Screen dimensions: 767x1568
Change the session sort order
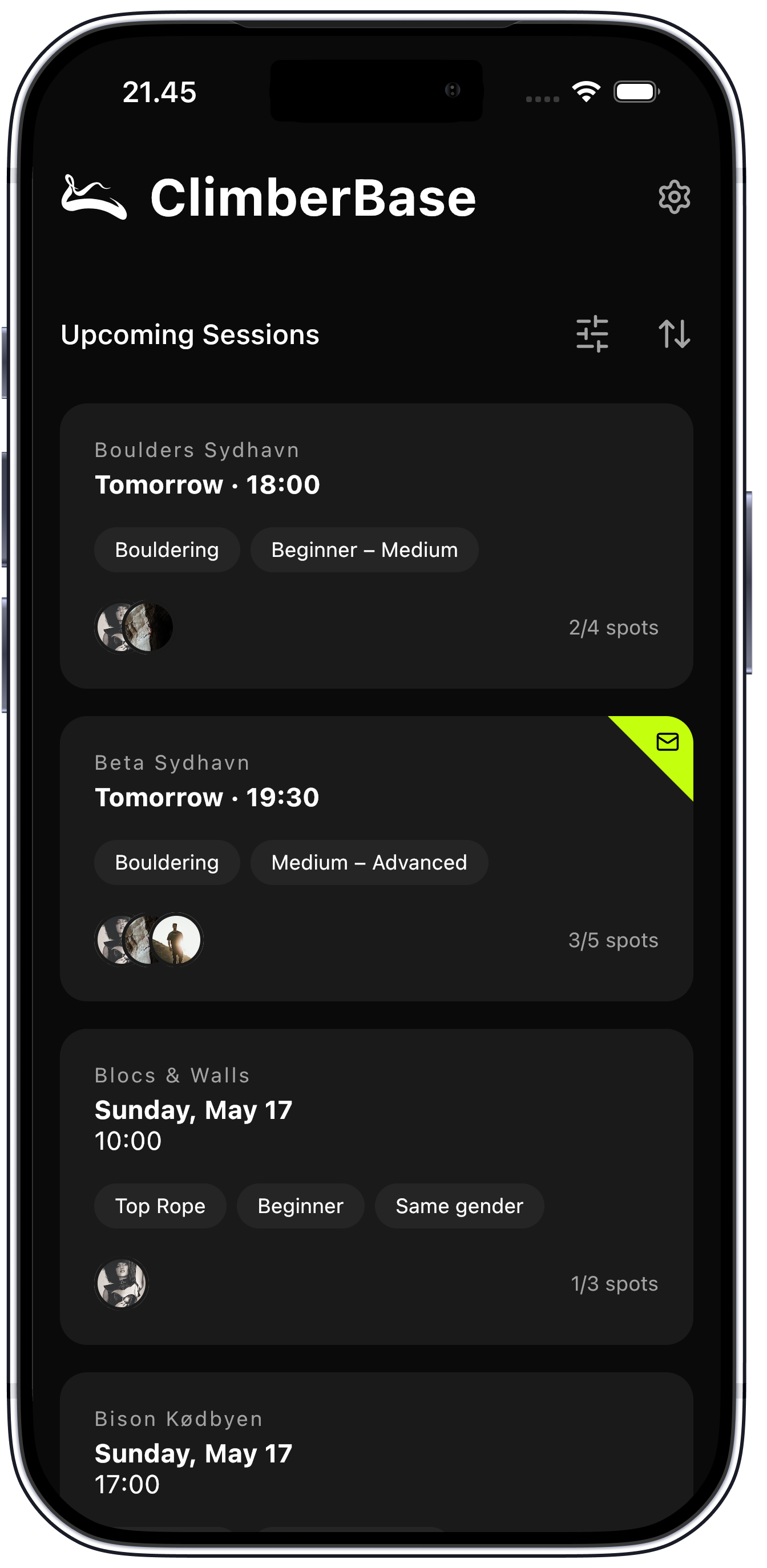coord(674,334)
